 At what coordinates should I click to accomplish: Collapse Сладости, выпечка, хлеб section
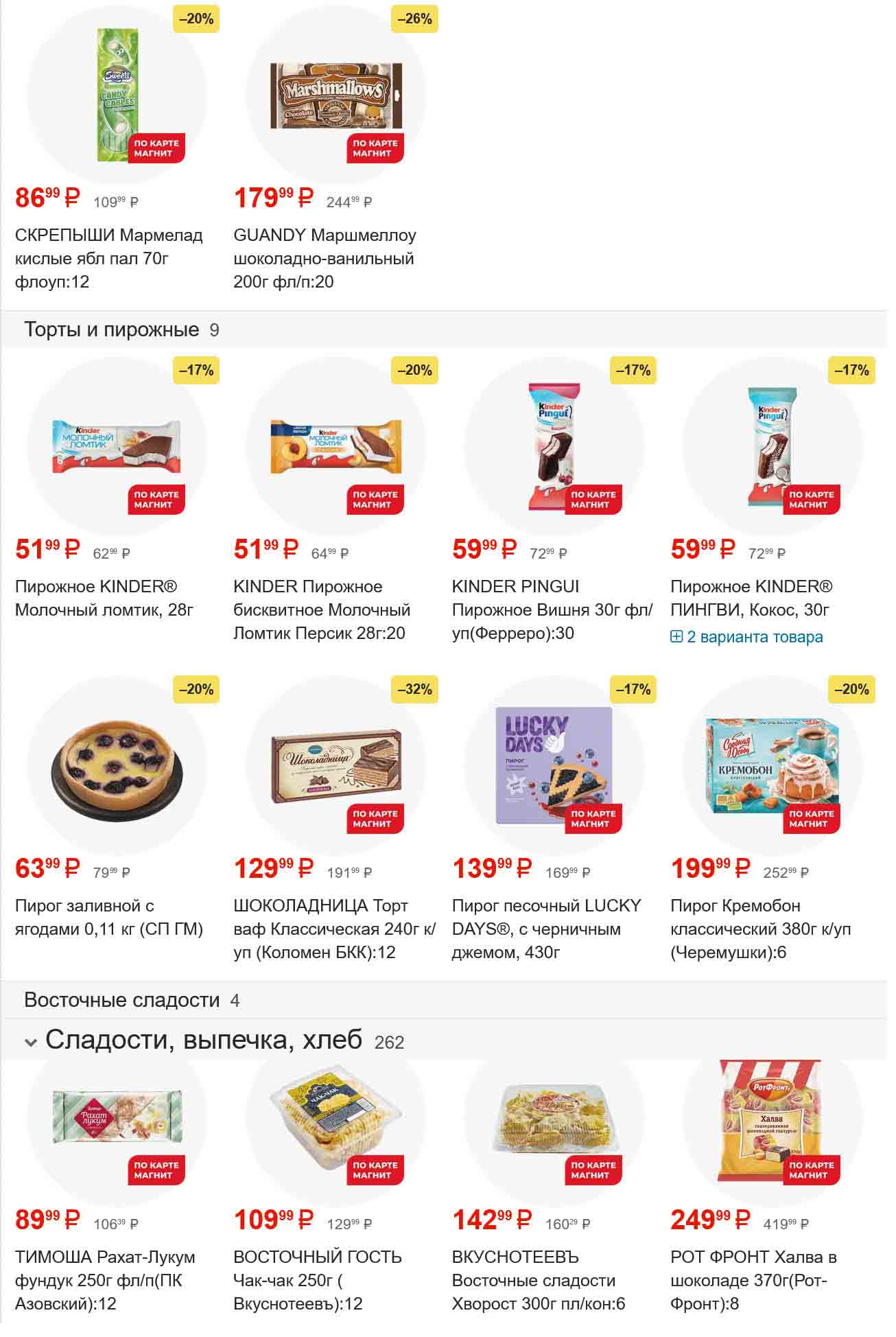tap(30, 1043)
